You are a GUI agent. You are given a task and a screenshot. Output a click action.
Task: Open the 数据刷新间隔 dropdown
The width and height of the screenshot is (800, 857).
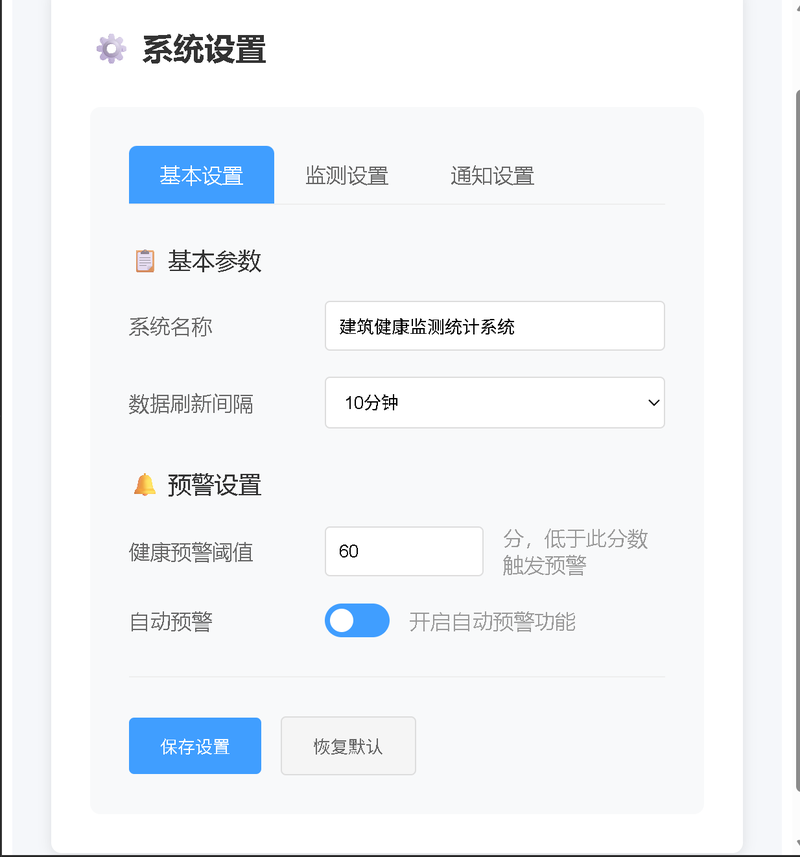[494, 403]
